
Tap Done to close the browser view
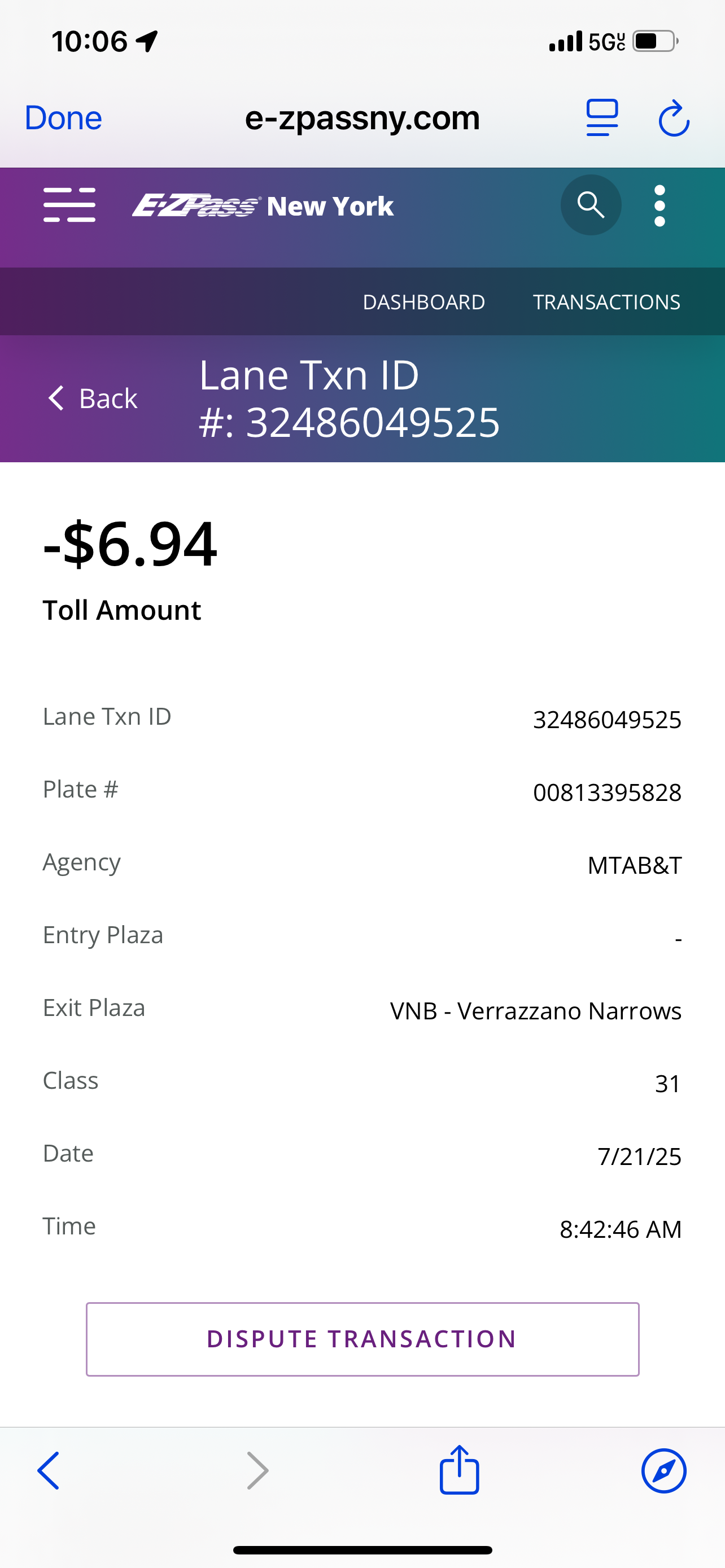click(x=63, y=117)
